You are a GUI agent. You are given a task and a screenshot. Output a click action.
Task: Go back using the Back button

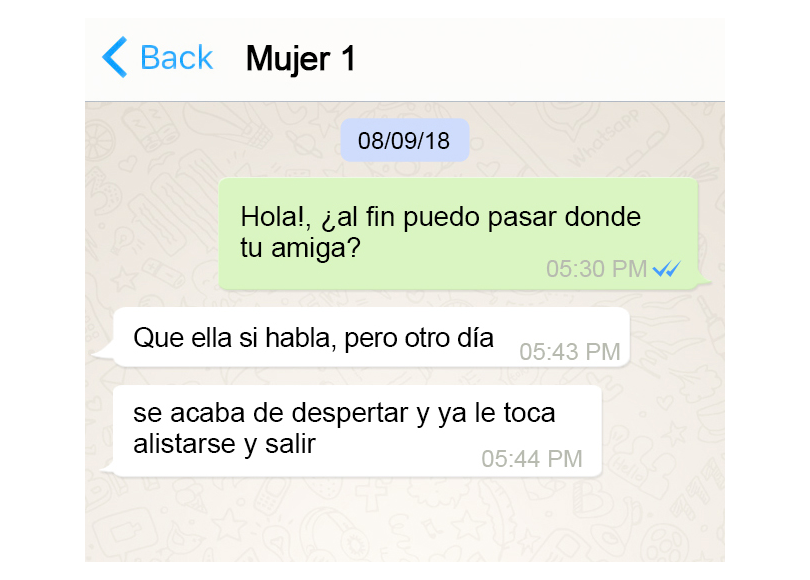click(x=158, y=58)
